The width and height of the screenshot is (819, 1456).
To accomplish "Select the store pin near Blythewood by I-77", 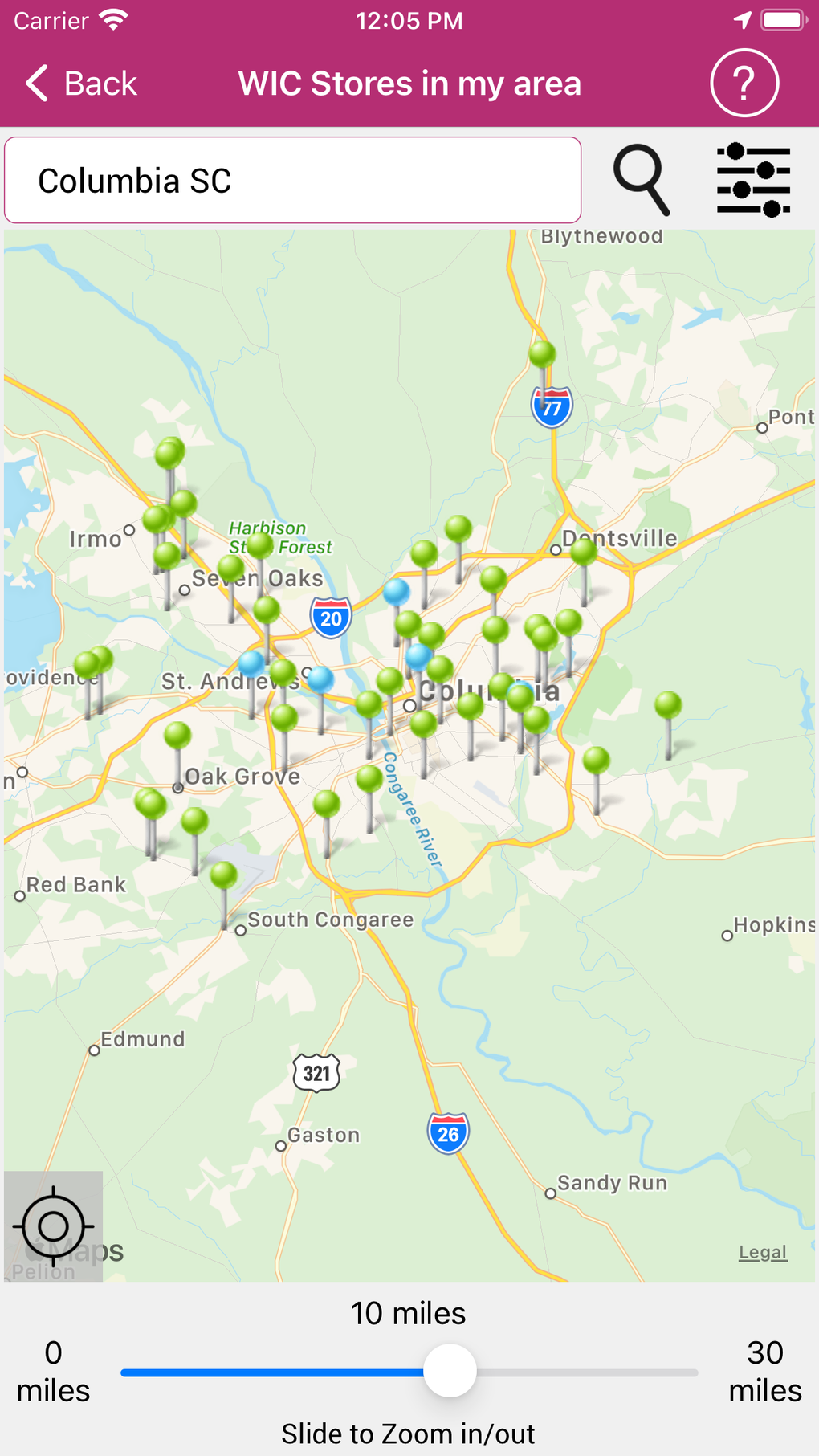I will [542, 353].
